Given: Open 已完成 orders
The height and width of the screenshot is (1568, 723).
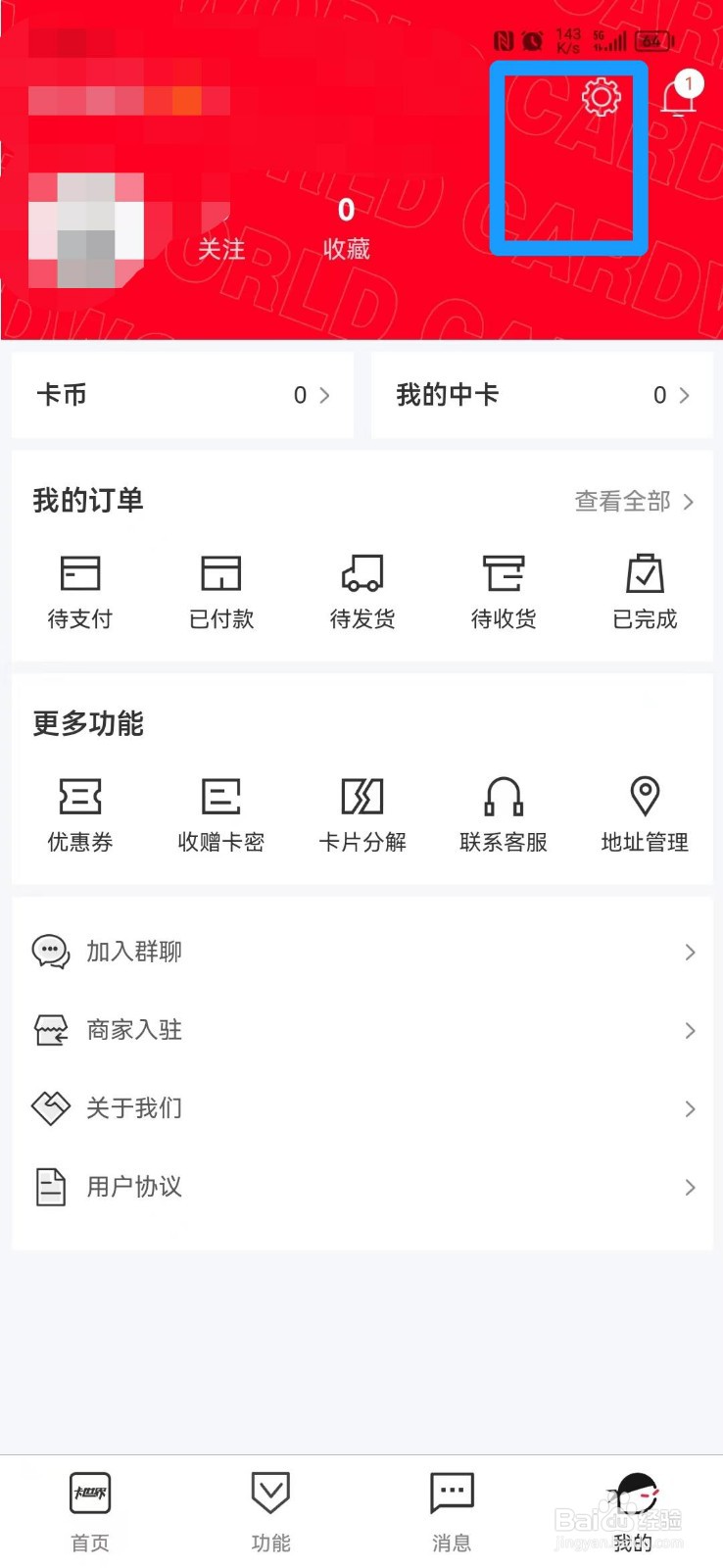Looking at the screenshot, I should (645, 591).
